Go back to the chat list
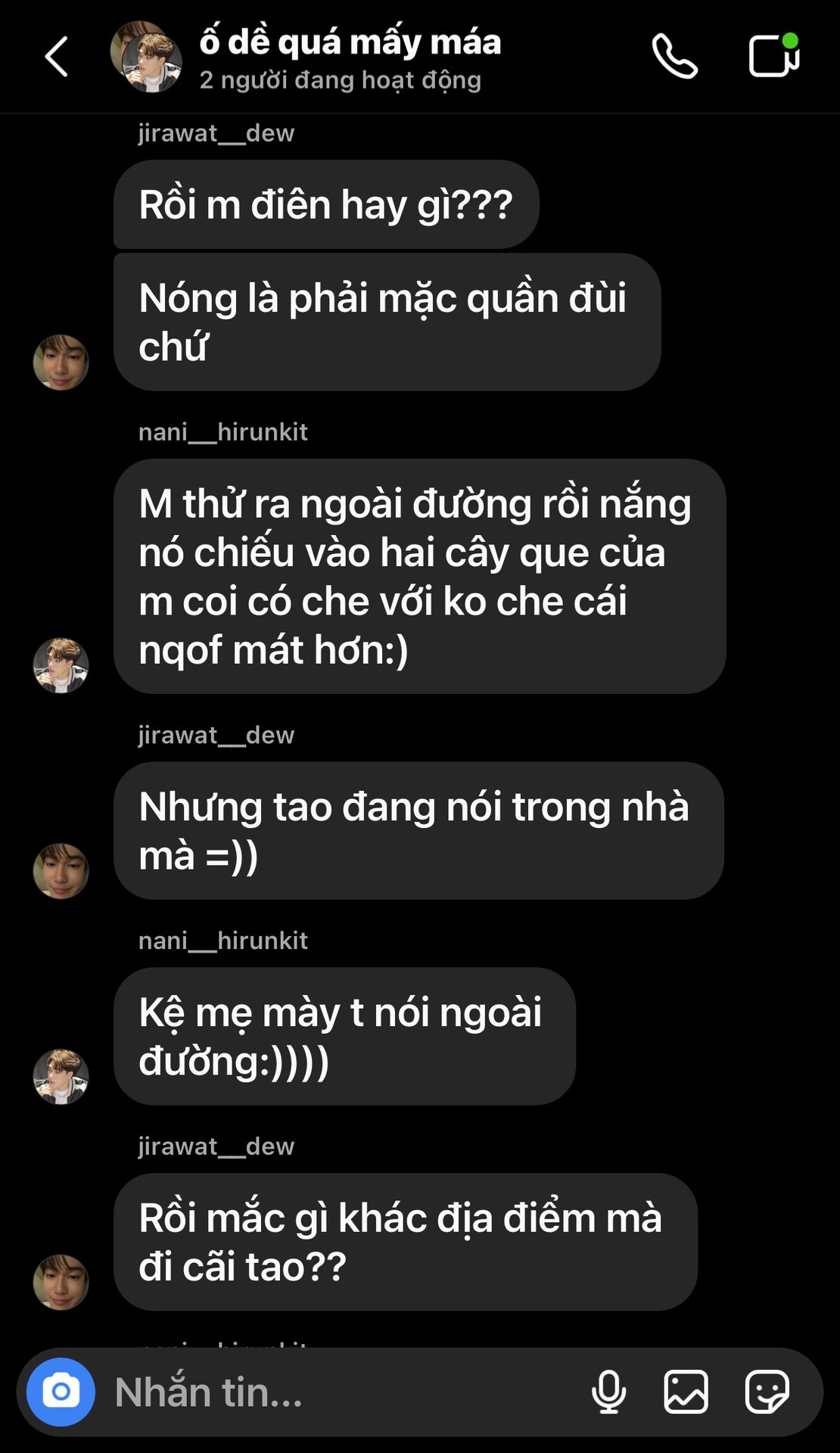This screenshot has width=840, height=1453. click(x=57, y=57)
